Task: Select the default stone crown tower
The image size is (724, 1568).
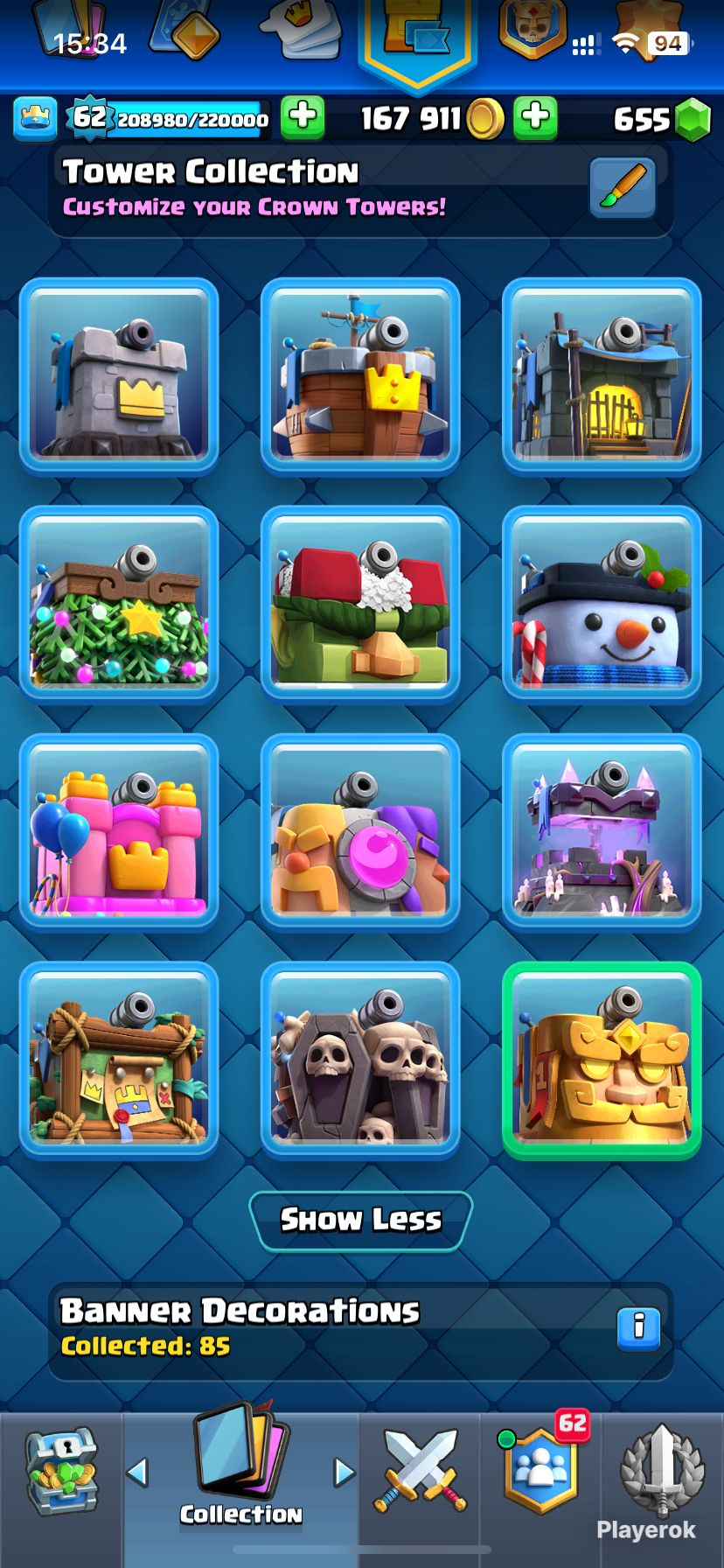Action: coord(119,376)
